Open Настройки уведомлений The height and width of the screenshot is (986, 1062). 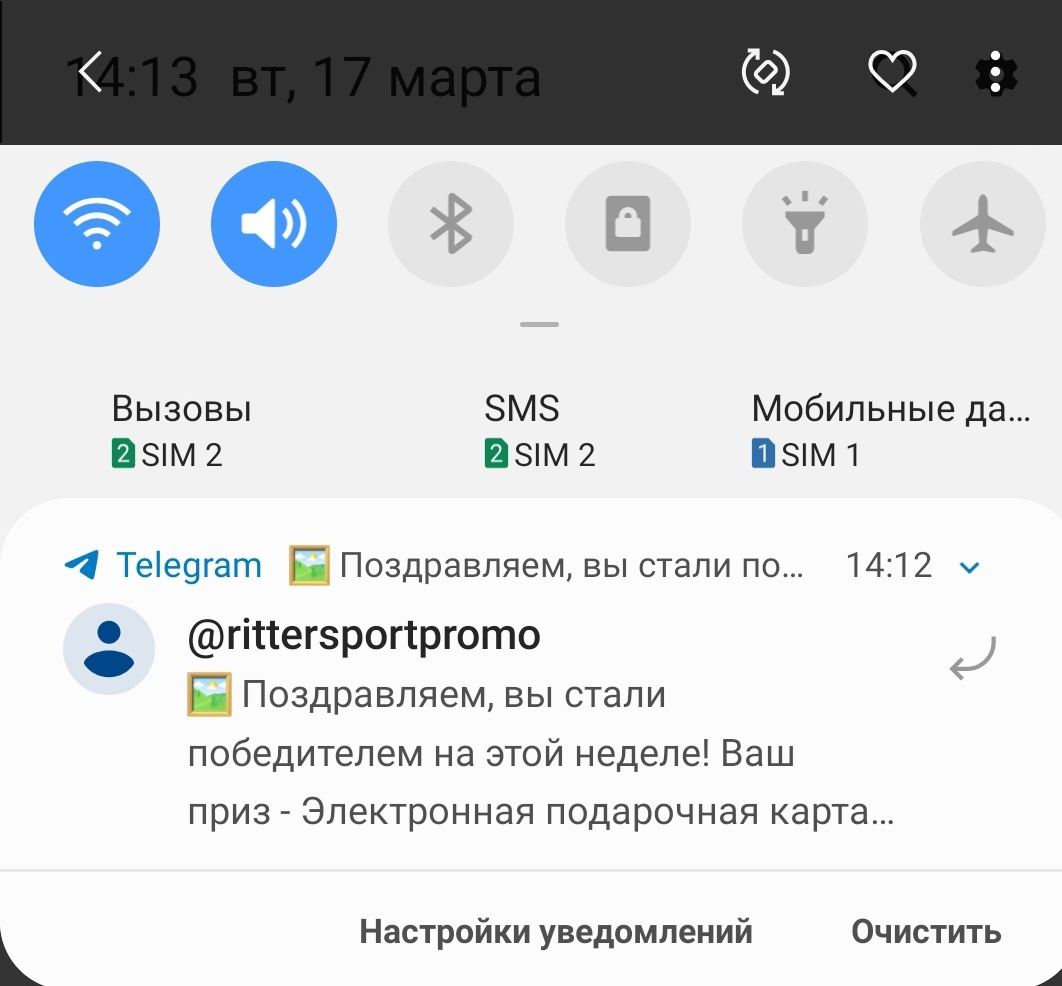pyautogui.click(x=555, y=932)
